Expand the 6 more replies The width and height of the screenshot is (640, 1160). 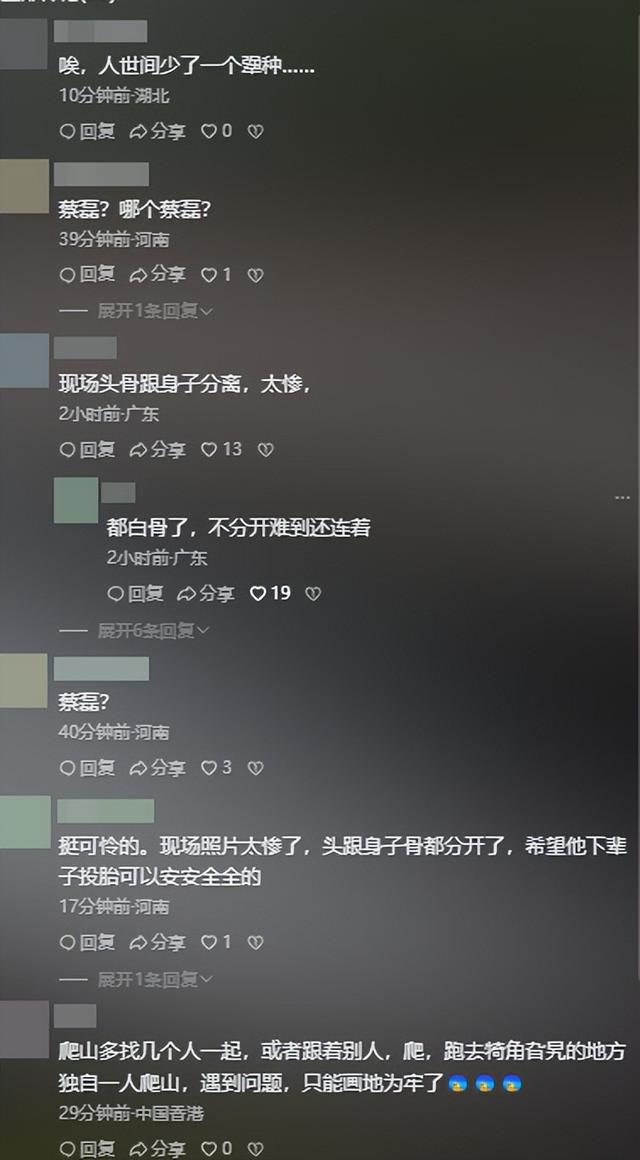coord(152,630)
